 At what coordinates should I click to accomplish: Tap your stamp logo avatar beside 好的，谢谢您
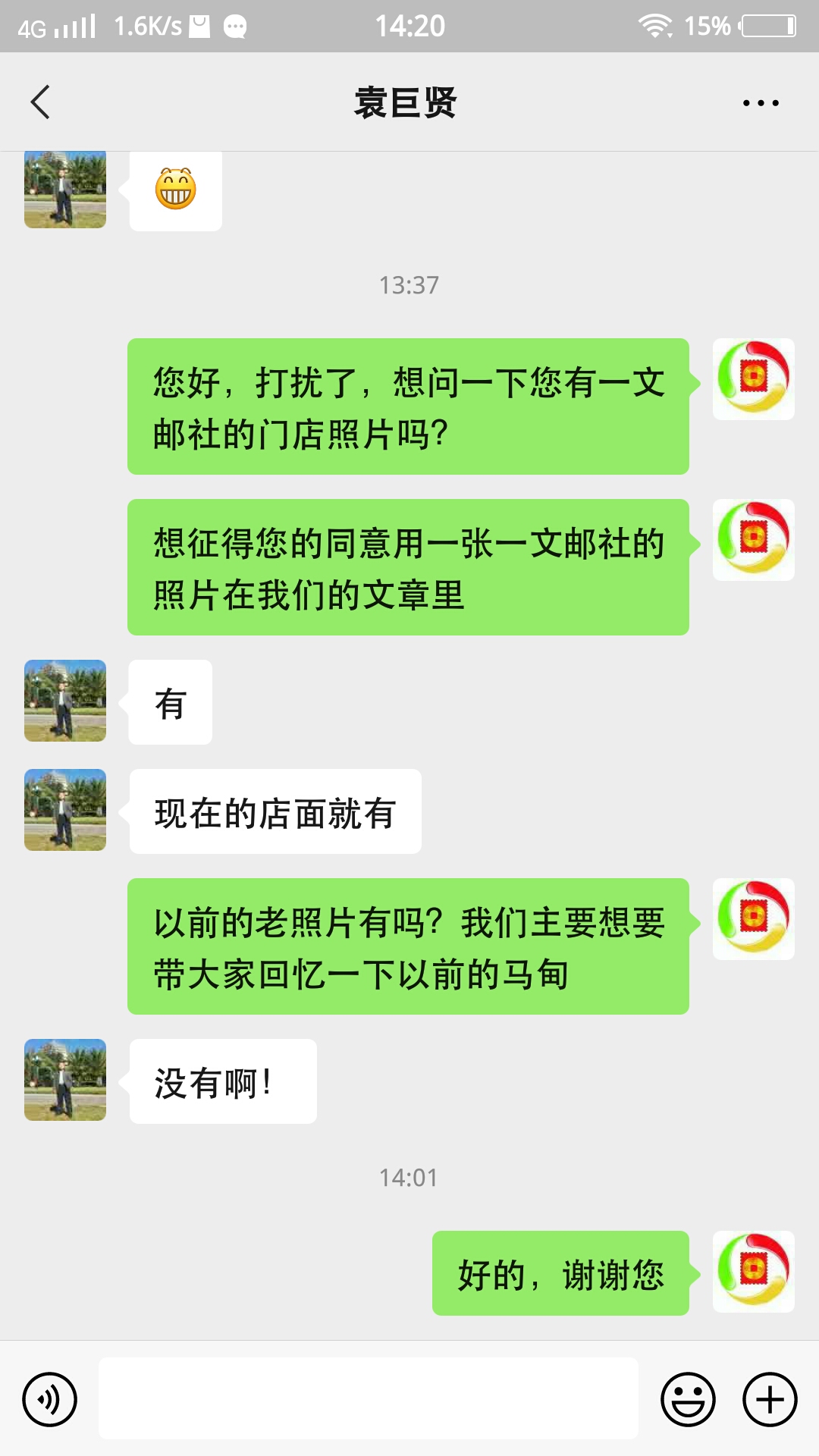pos(753,1272)
